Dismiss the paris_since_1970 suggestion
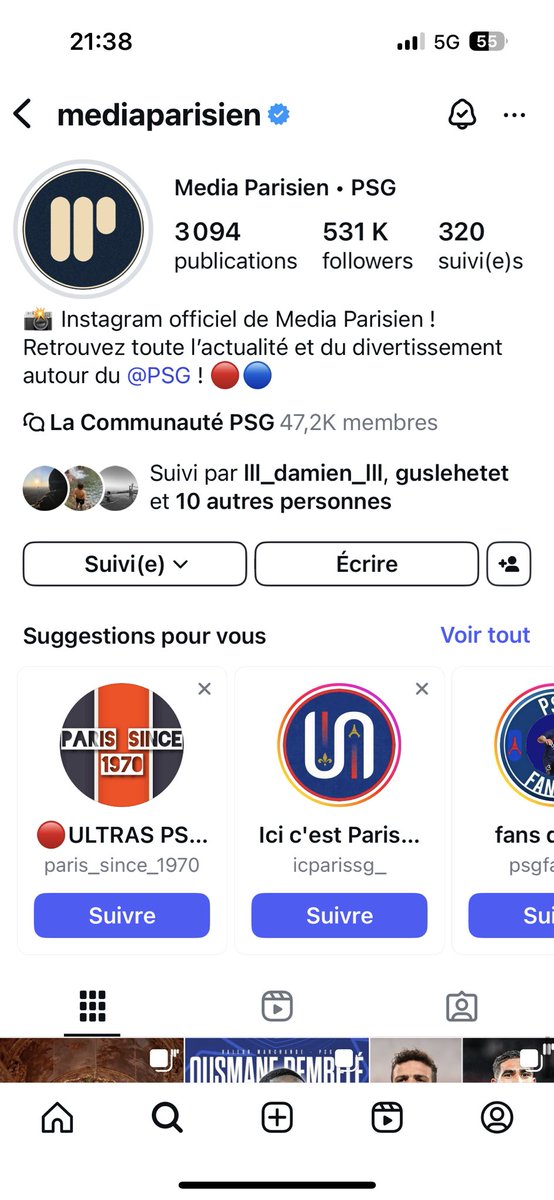The image size is (554, 1200). pyautogui.click(x=205, y=689)
